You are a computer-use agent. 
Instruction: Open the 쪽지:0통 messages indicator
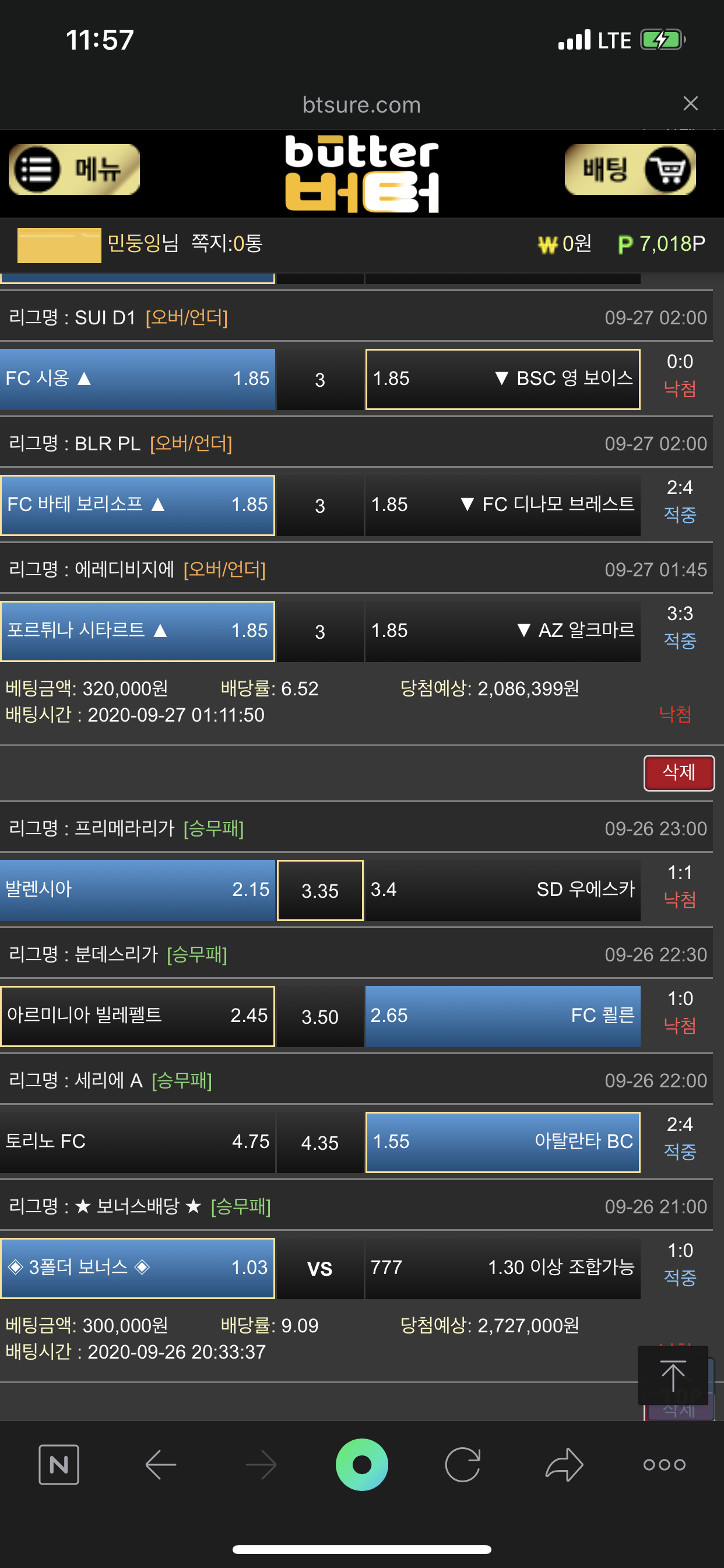226,243
